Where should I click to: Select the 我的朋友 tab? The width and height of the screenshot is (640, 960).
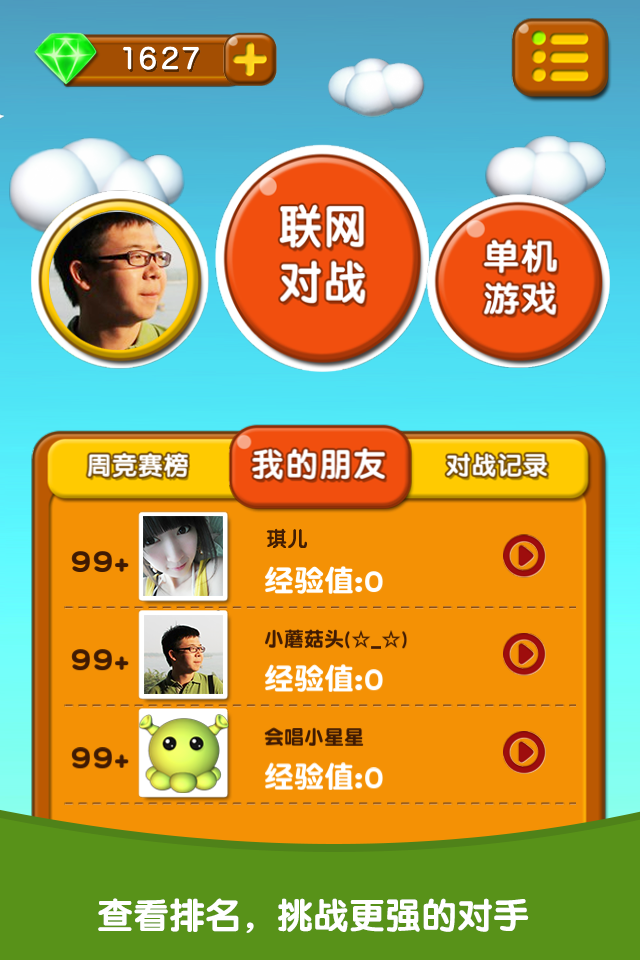click(x=319, y=466)
